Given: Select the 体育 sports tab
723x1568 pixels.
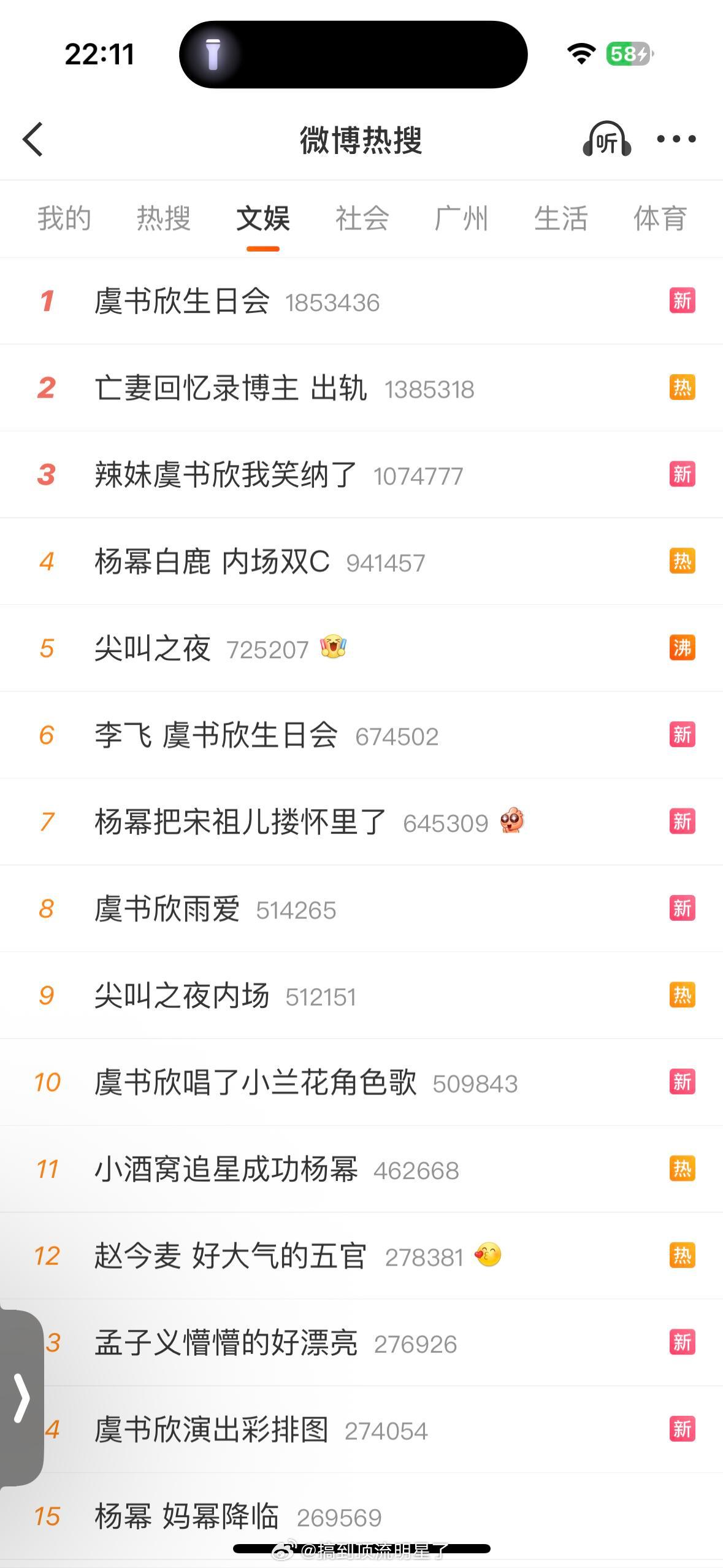Looking at the screenshot, I should (659, 219).
